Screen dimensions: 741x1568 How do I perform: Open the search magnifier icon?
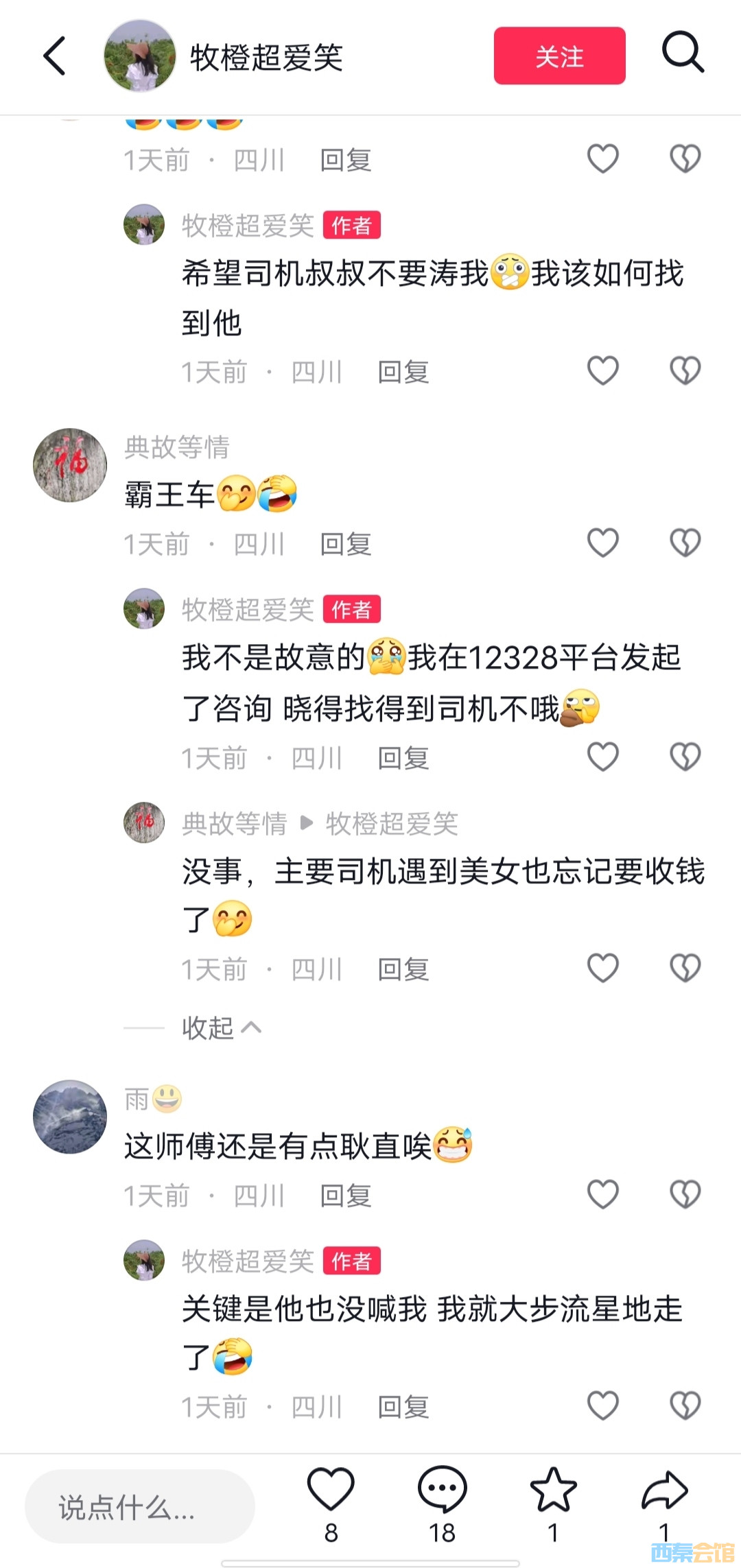(683, 52)
